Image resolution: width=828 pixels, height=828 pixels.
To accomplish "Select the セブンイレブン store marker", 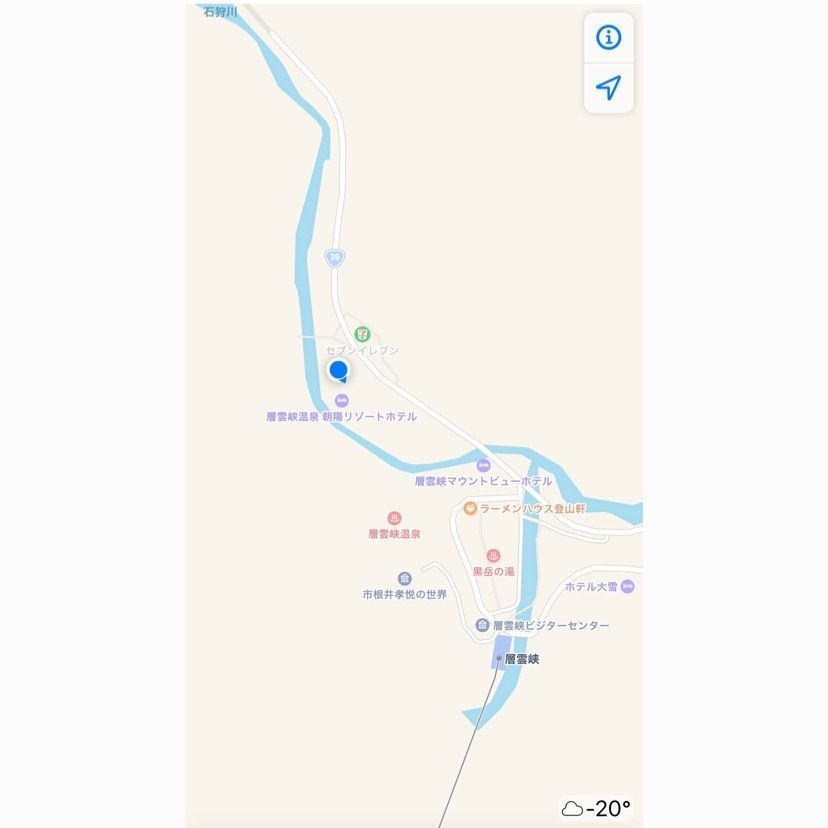I will pos(362,333).
